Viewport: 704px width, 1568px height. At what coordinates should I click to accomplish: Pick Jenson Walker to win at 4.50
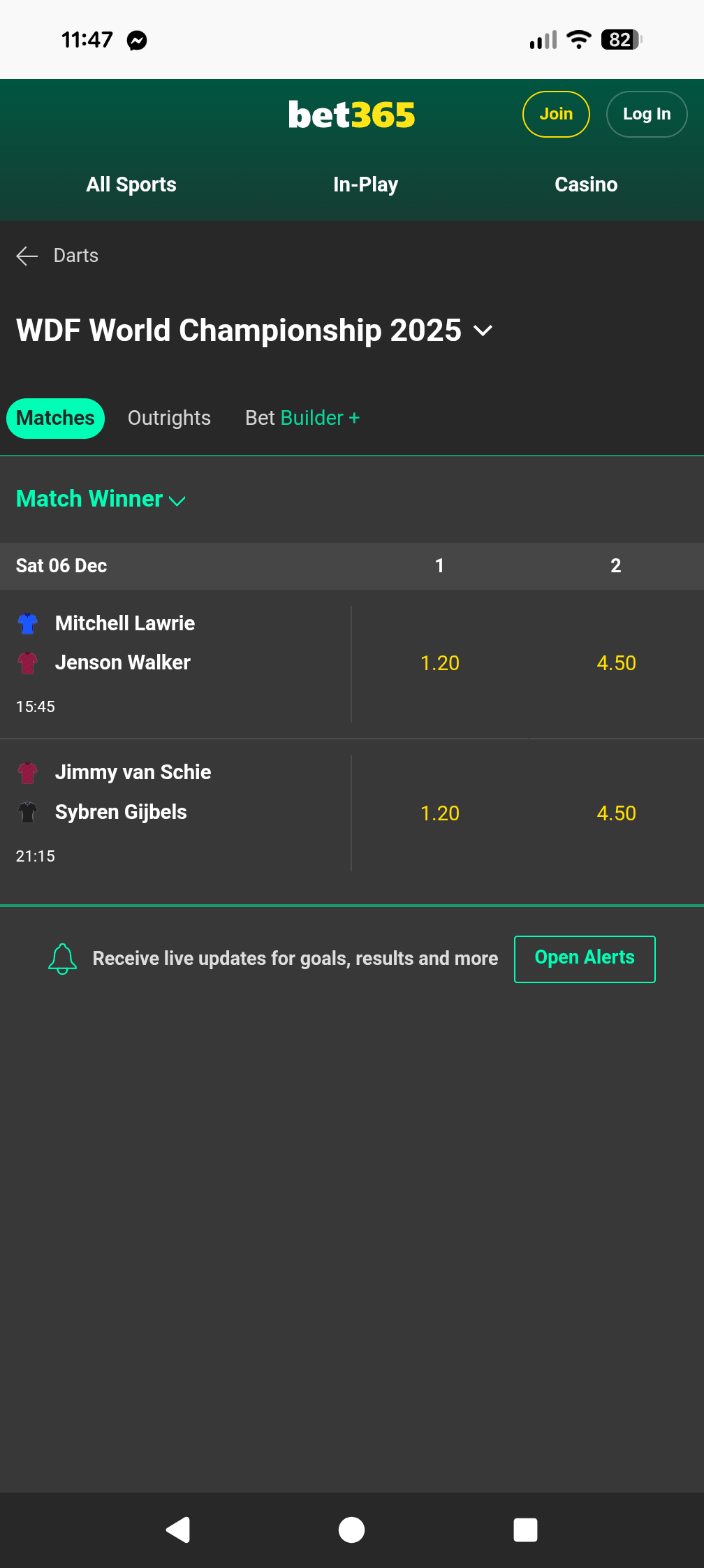point(616,663)
